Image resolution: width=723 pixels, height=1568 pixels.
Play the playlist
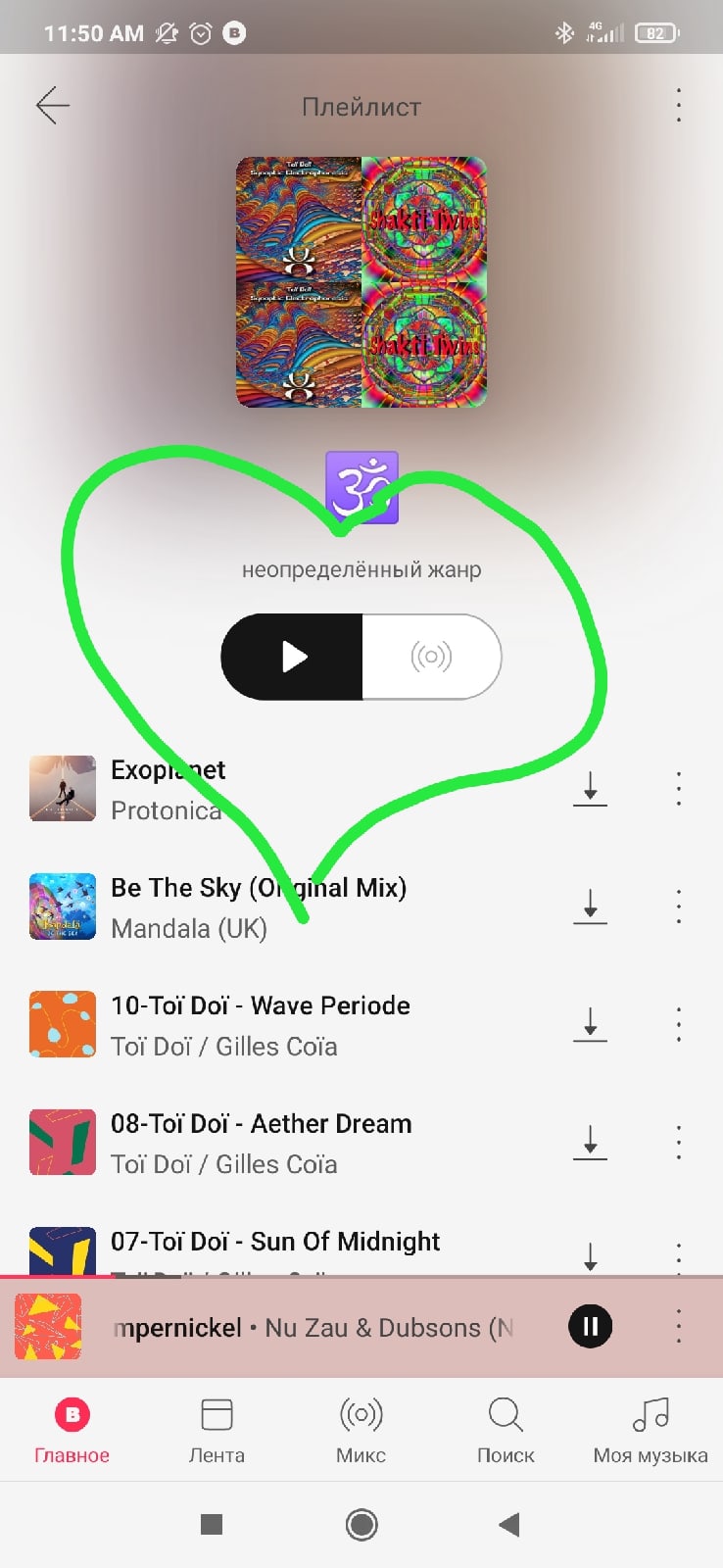point(293,657)
